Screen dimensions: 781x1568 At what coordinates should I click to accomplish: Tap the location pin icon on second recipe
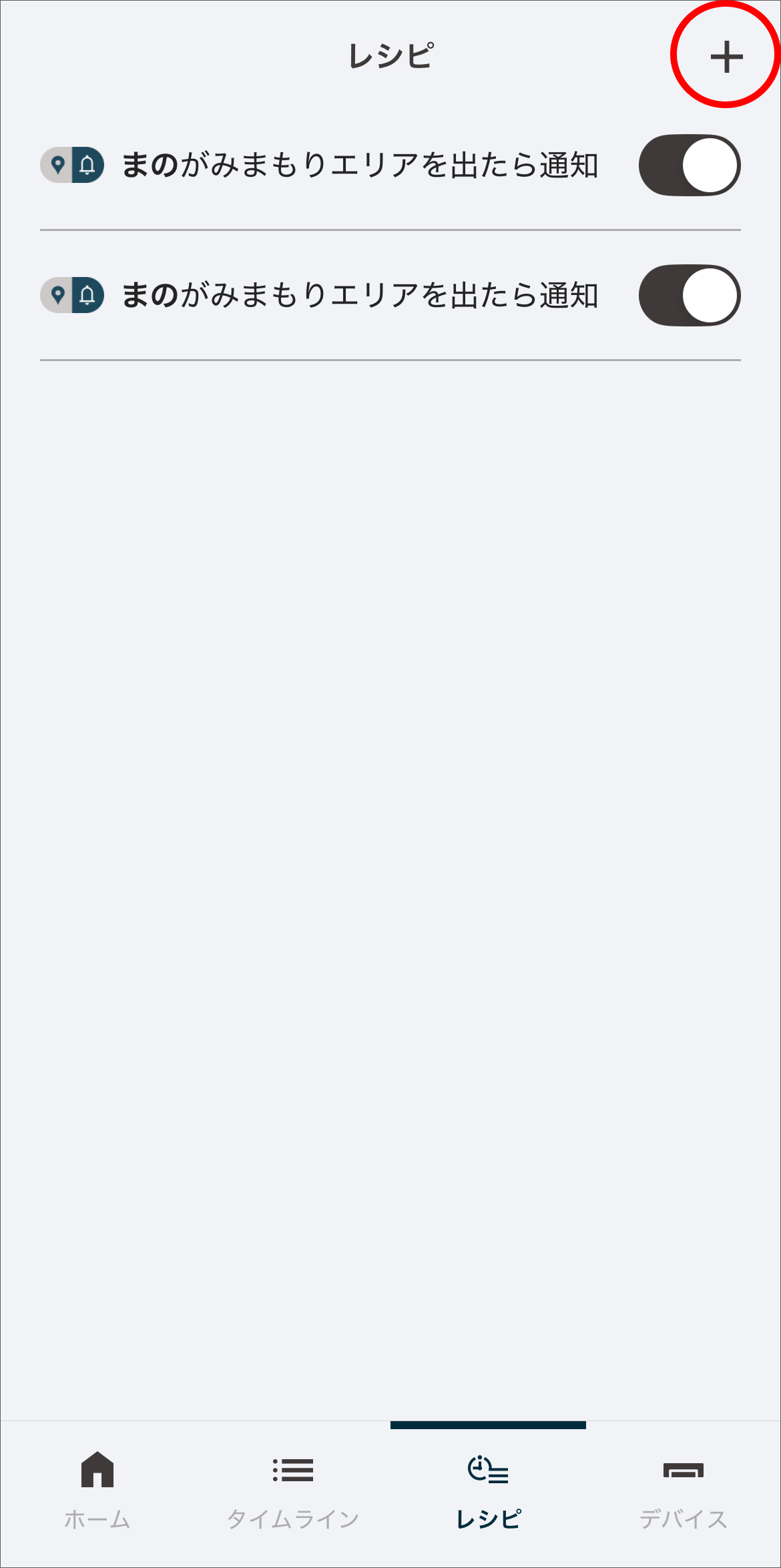[x=59, y=295]
